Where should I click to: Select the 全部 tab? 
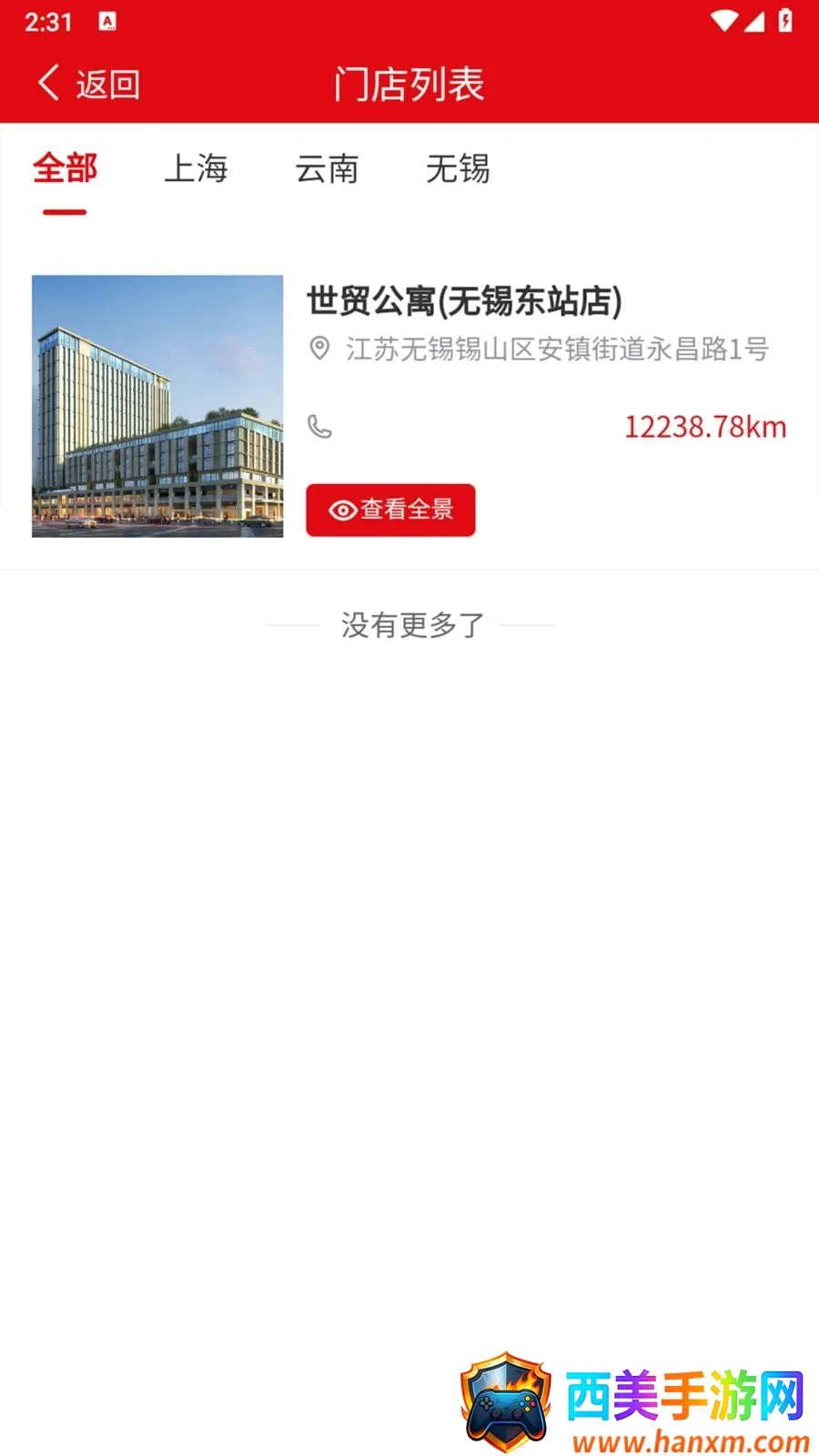point(65,169)
